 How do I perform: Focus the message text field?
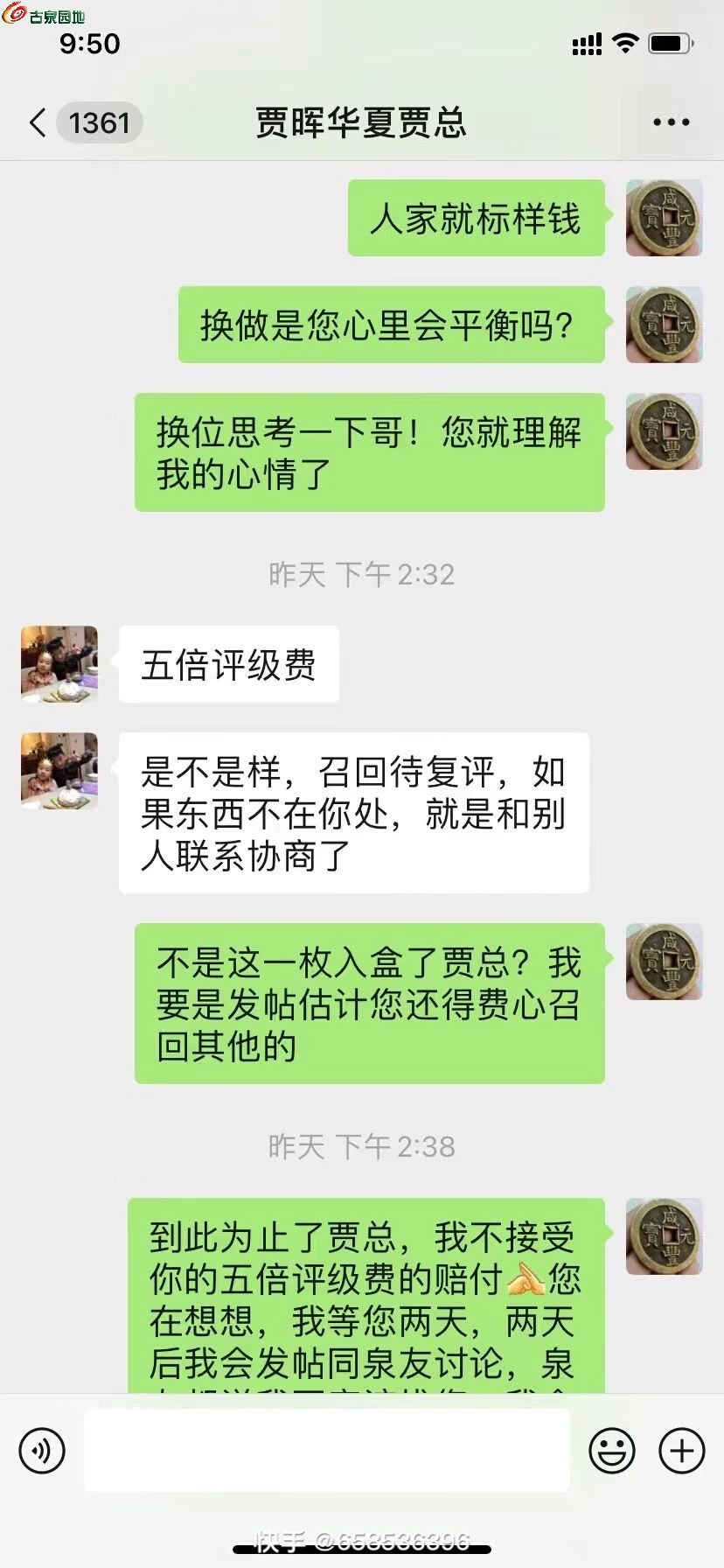point(326,1450)
